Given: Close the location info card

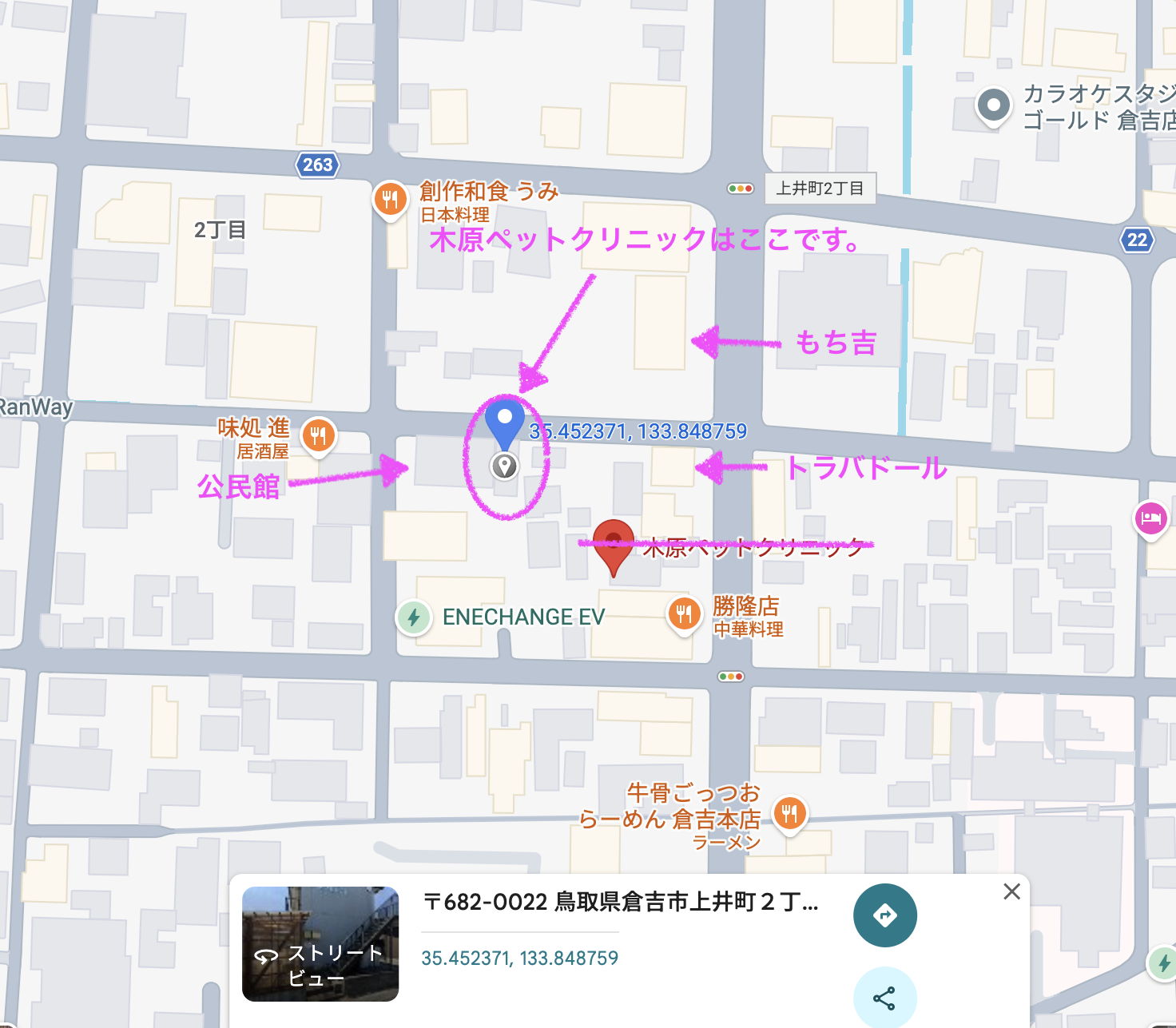Looking at the screenshot, I should [1011, 891].
